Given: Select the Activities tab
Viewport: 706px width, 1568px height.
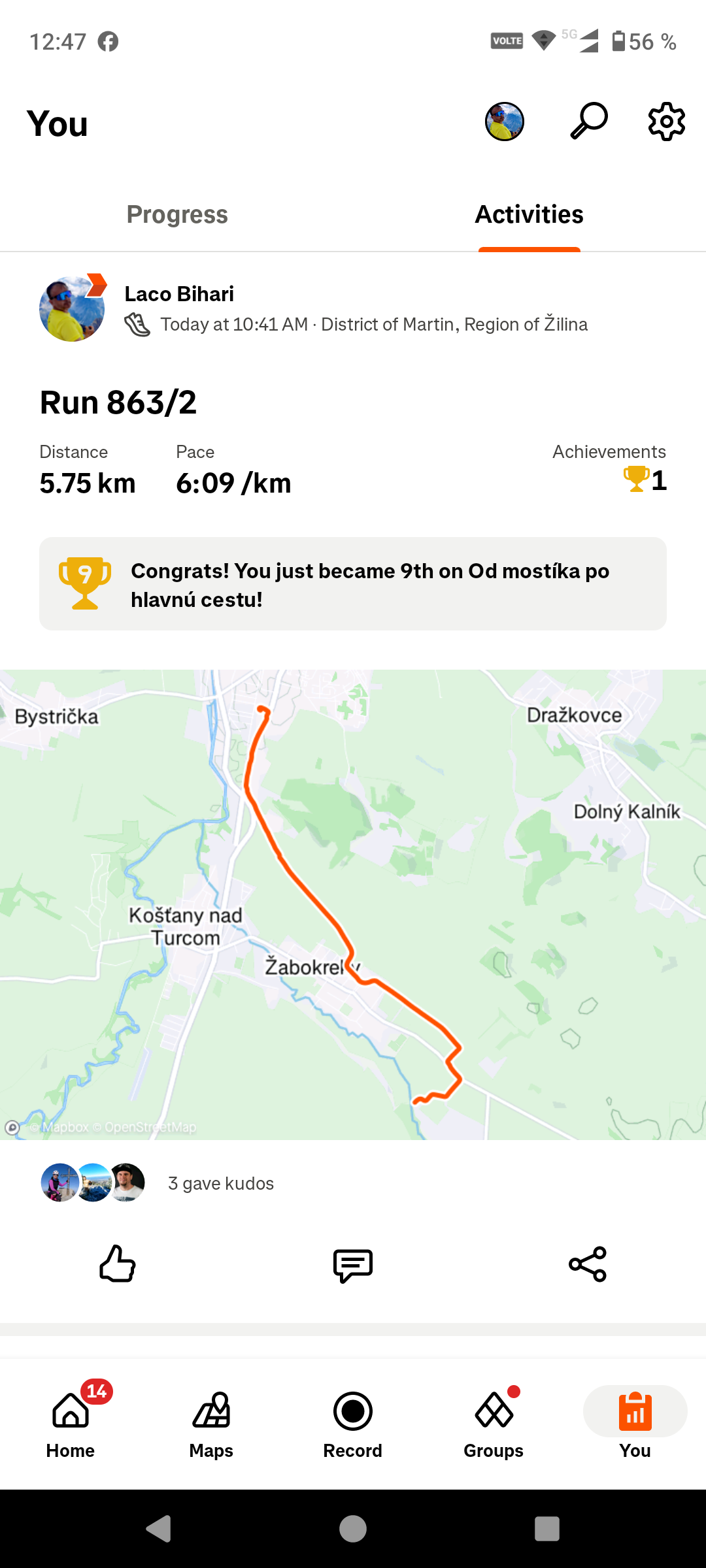Looking at the screenshot, I should click(529, 214).
